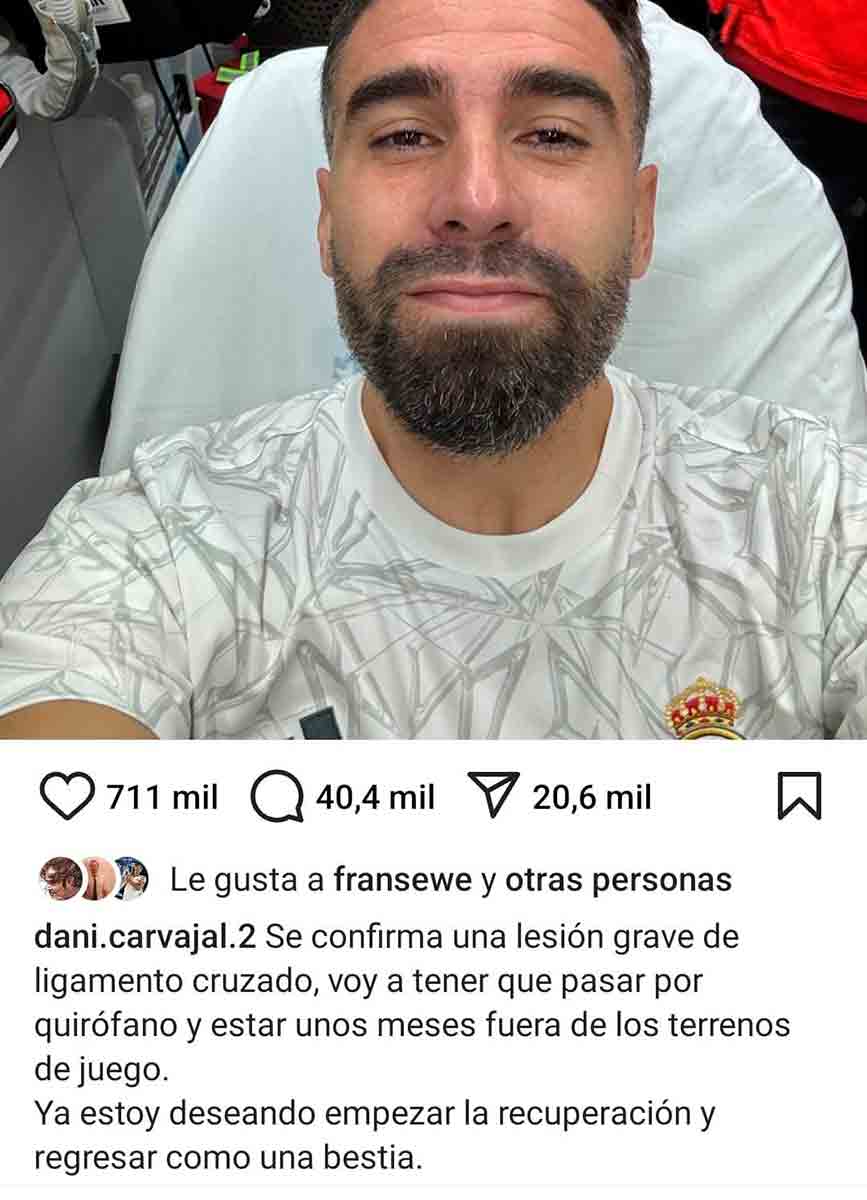
Task: Open fransewe's profile from likes line
Action: [x=402, y=880]
